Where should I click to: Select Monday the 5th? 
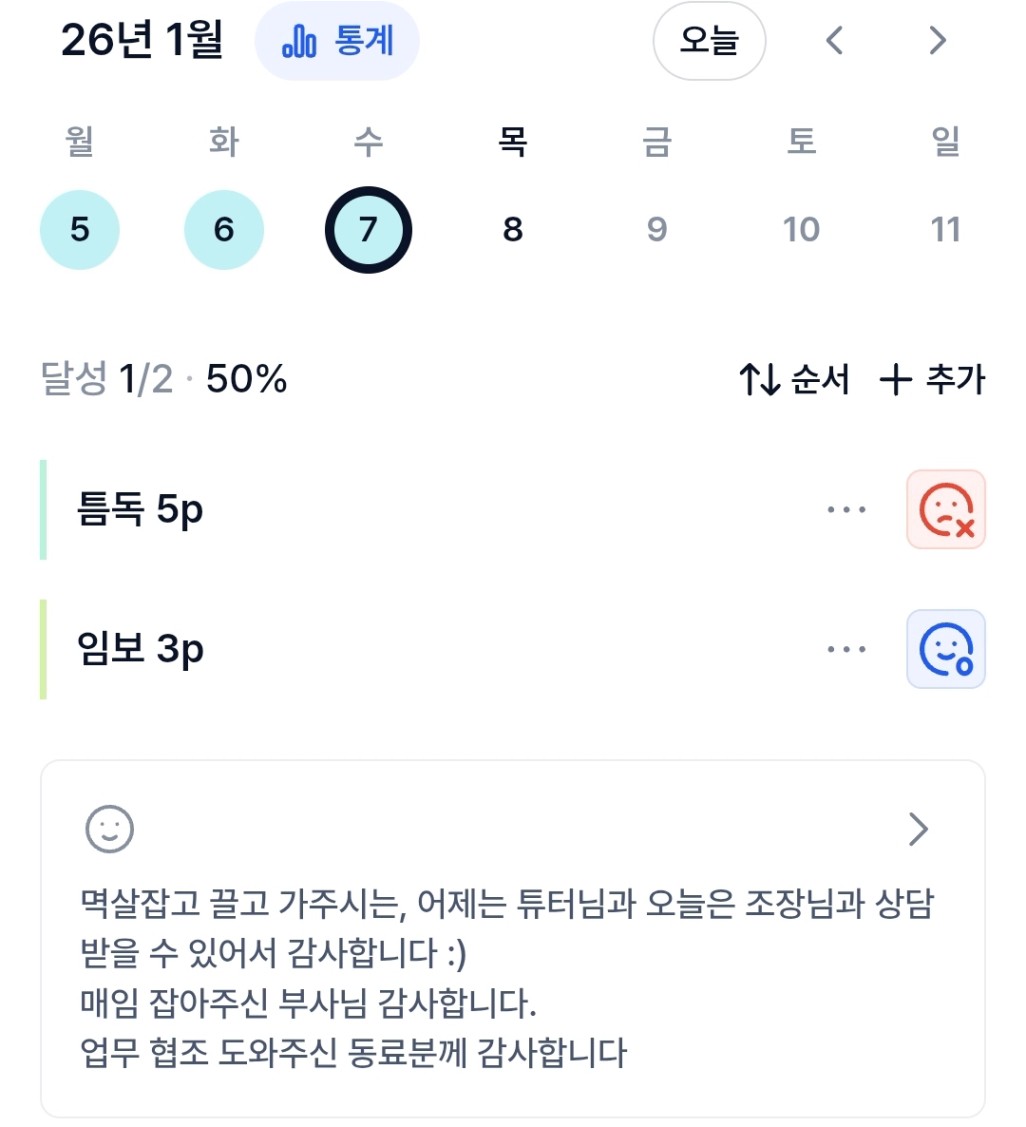click(x=80, y=230)
